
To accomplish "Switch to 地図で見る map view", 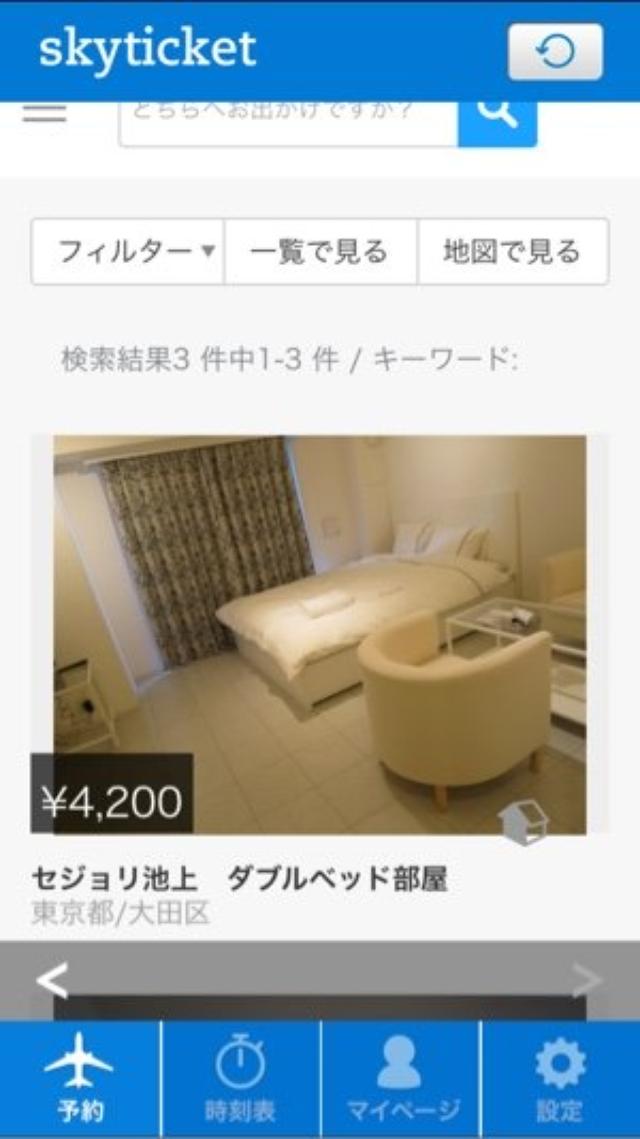I will pos(512,252).
